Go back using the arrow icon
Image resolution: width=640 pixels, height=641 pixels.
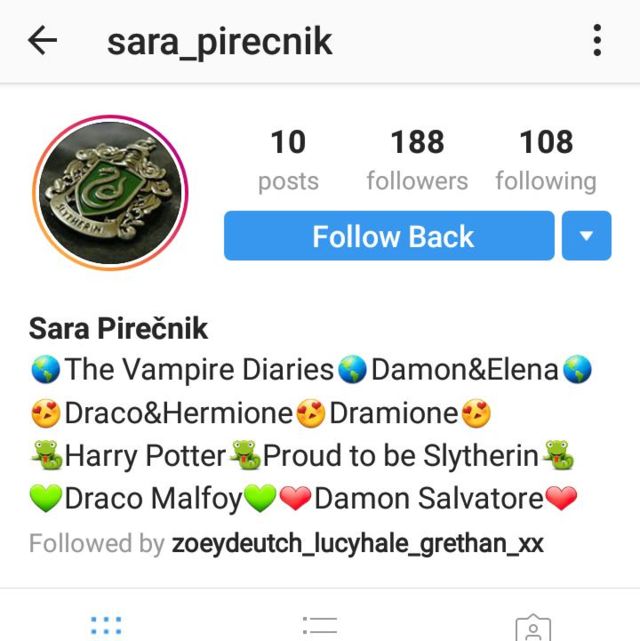coord(43,41)
